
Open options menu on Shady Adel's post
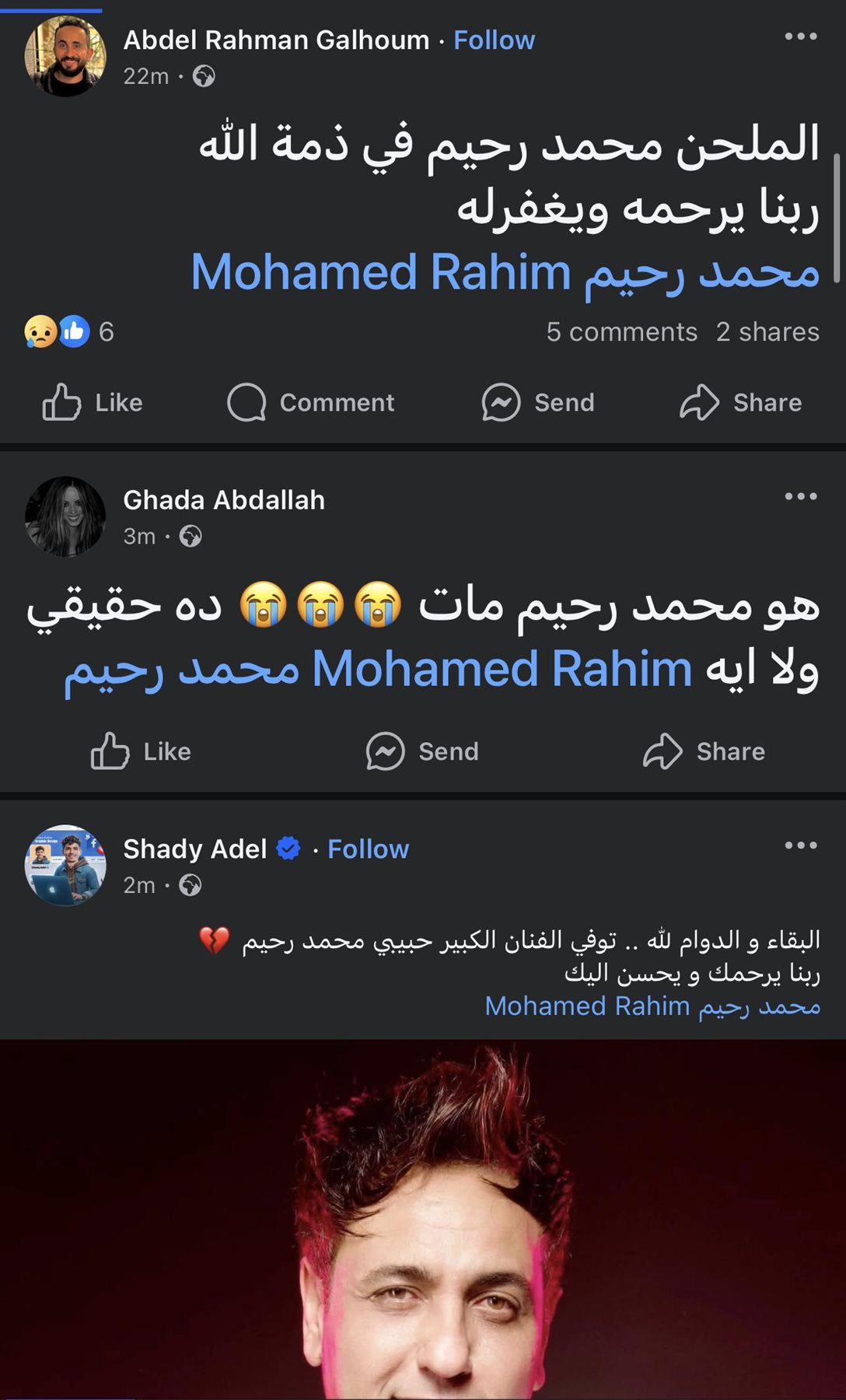[x=800, y=845]
